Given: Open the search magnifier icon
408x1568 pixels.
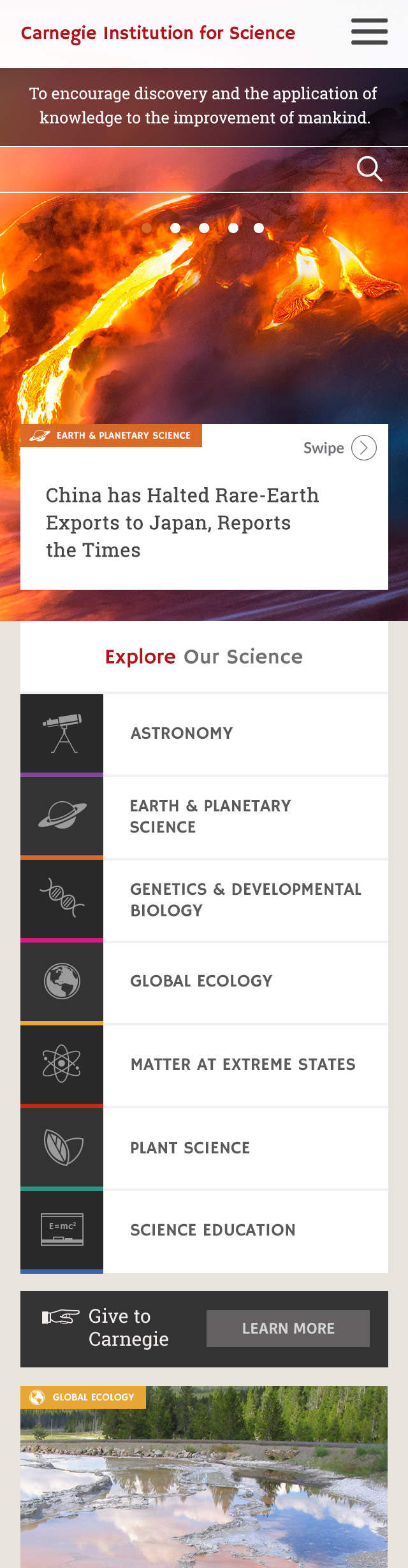Looking at the screenshot, I should coord(369,169).
